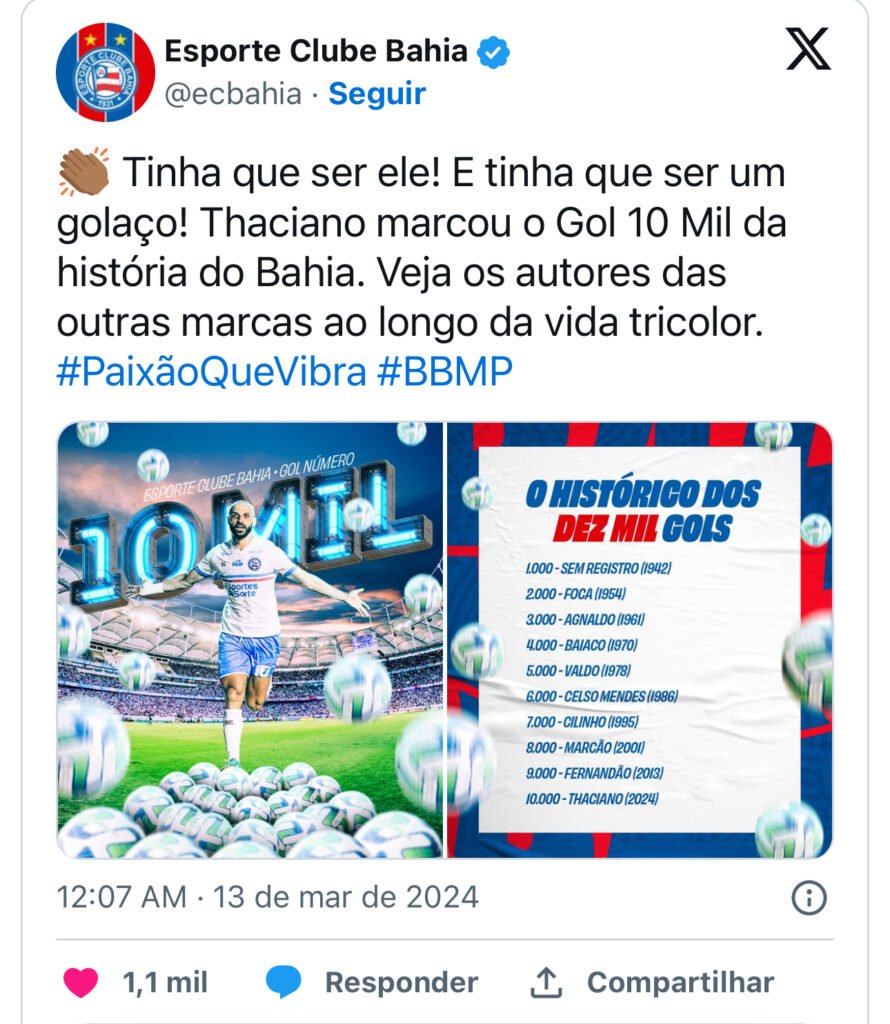Screen dimensions: 890x1024
Task: Open Esporte Clube Bahia's profile picture
Action: coord(105,72)
